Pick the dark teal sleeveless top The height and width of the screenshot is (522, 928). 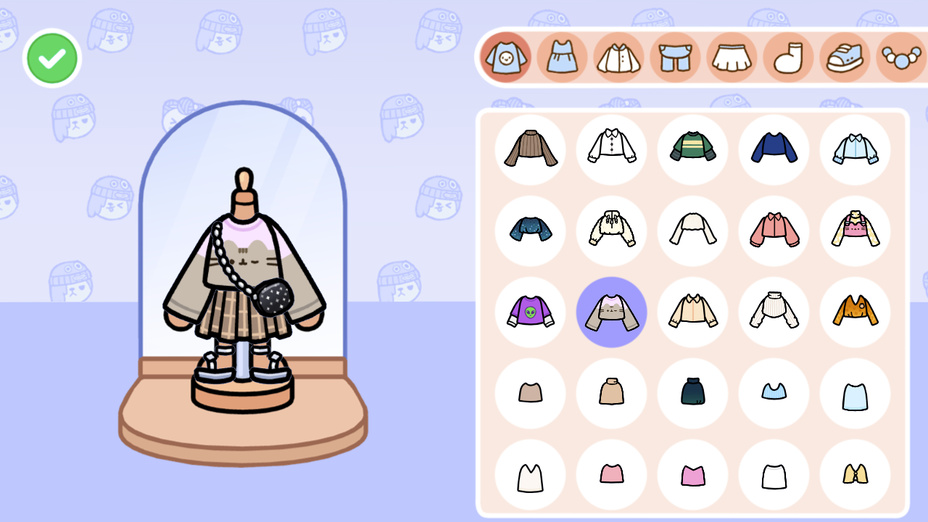693,392
